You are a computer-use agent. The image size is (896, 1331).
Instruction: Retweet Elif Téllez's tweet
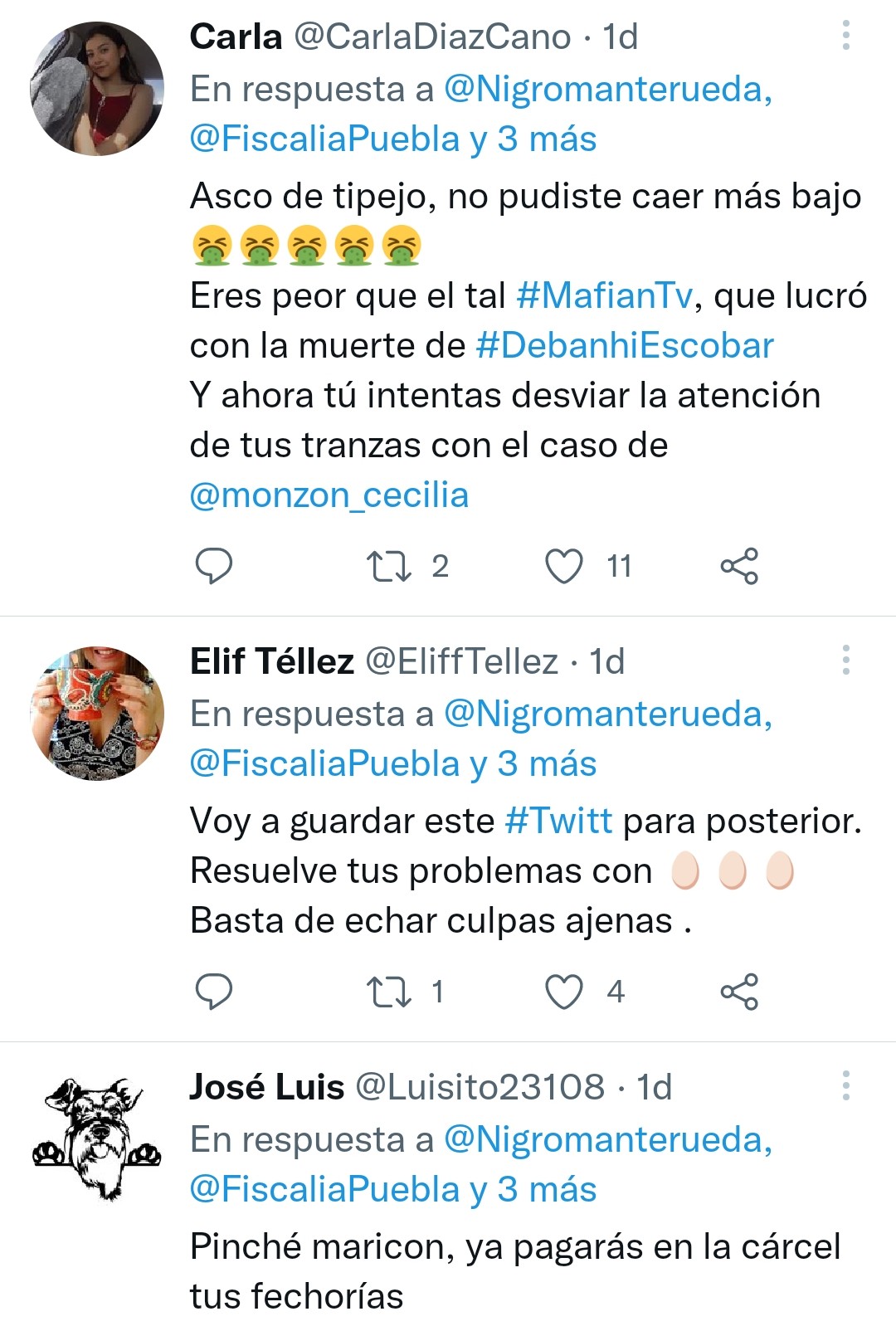(x=389, y=992)
